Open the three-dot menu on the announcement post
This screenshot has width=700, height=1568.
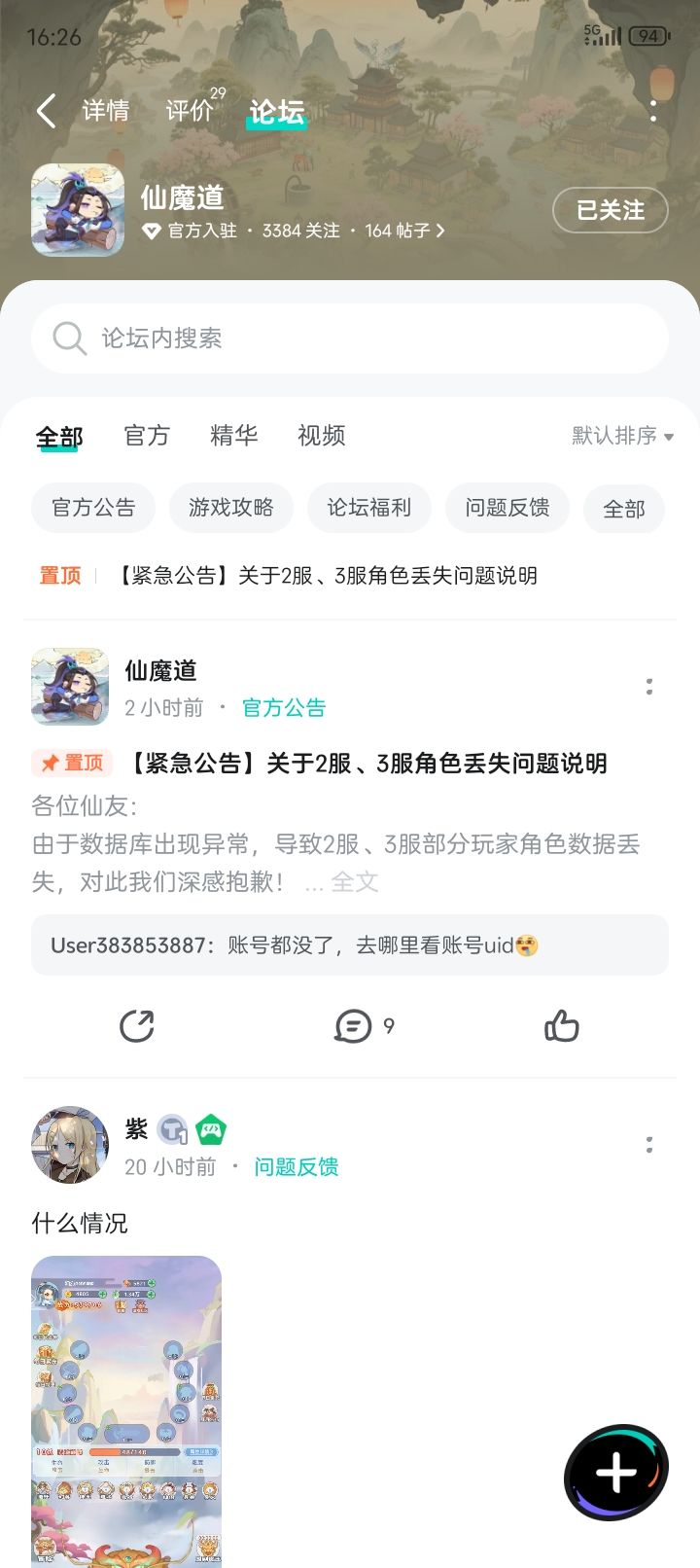pos(649,687)
